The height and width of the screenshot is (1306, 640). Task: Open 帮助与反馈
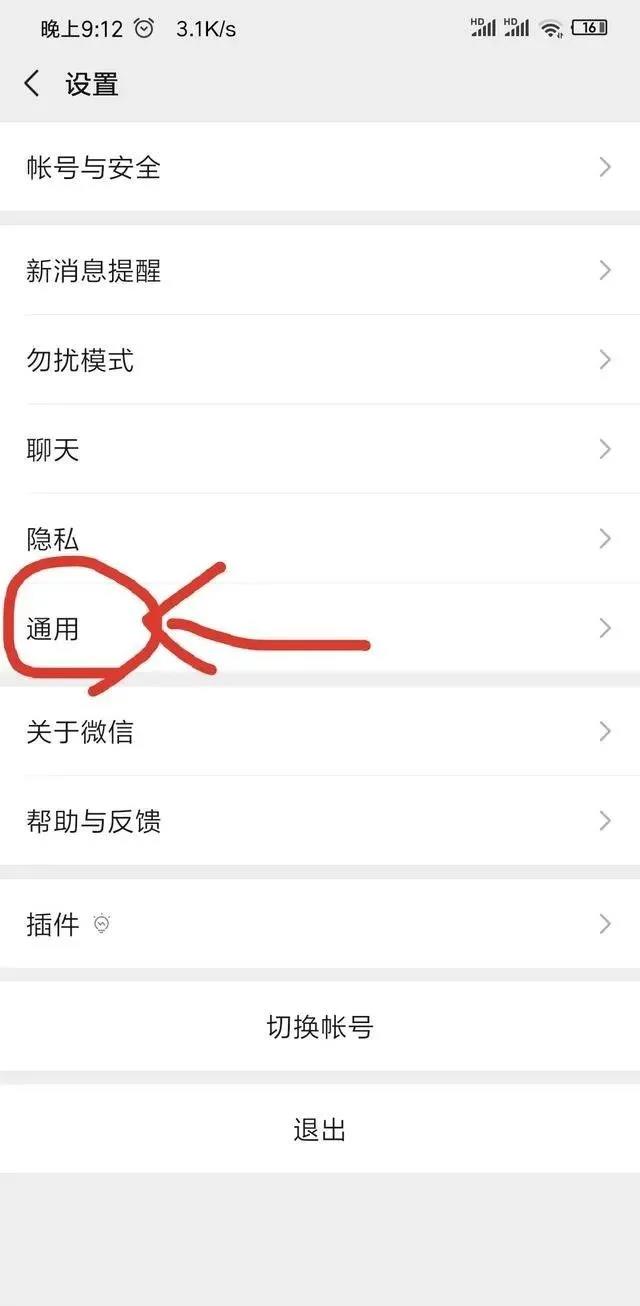click(320, 821)
